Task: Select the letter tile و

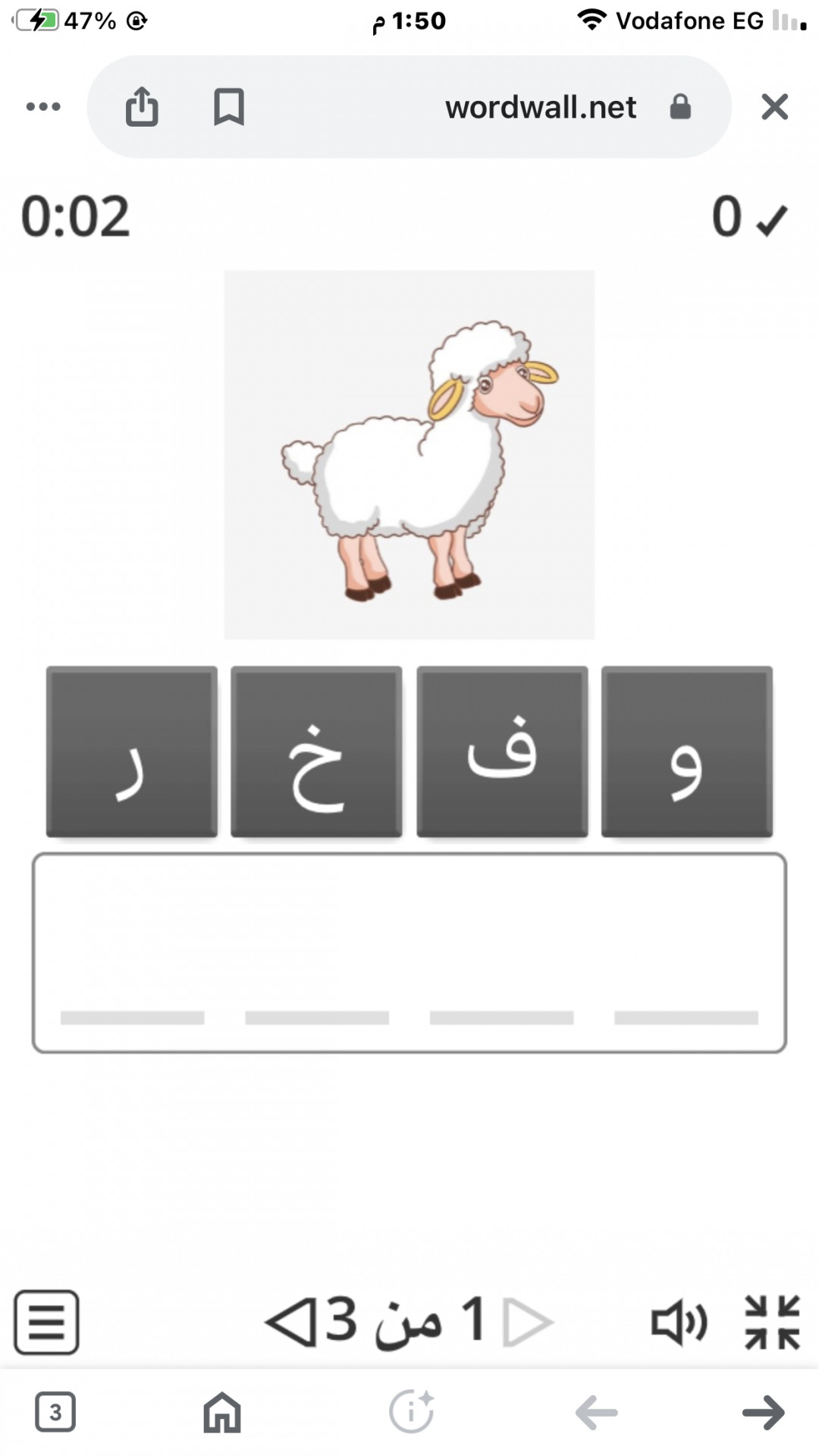Action: click(x=686, y=752)
